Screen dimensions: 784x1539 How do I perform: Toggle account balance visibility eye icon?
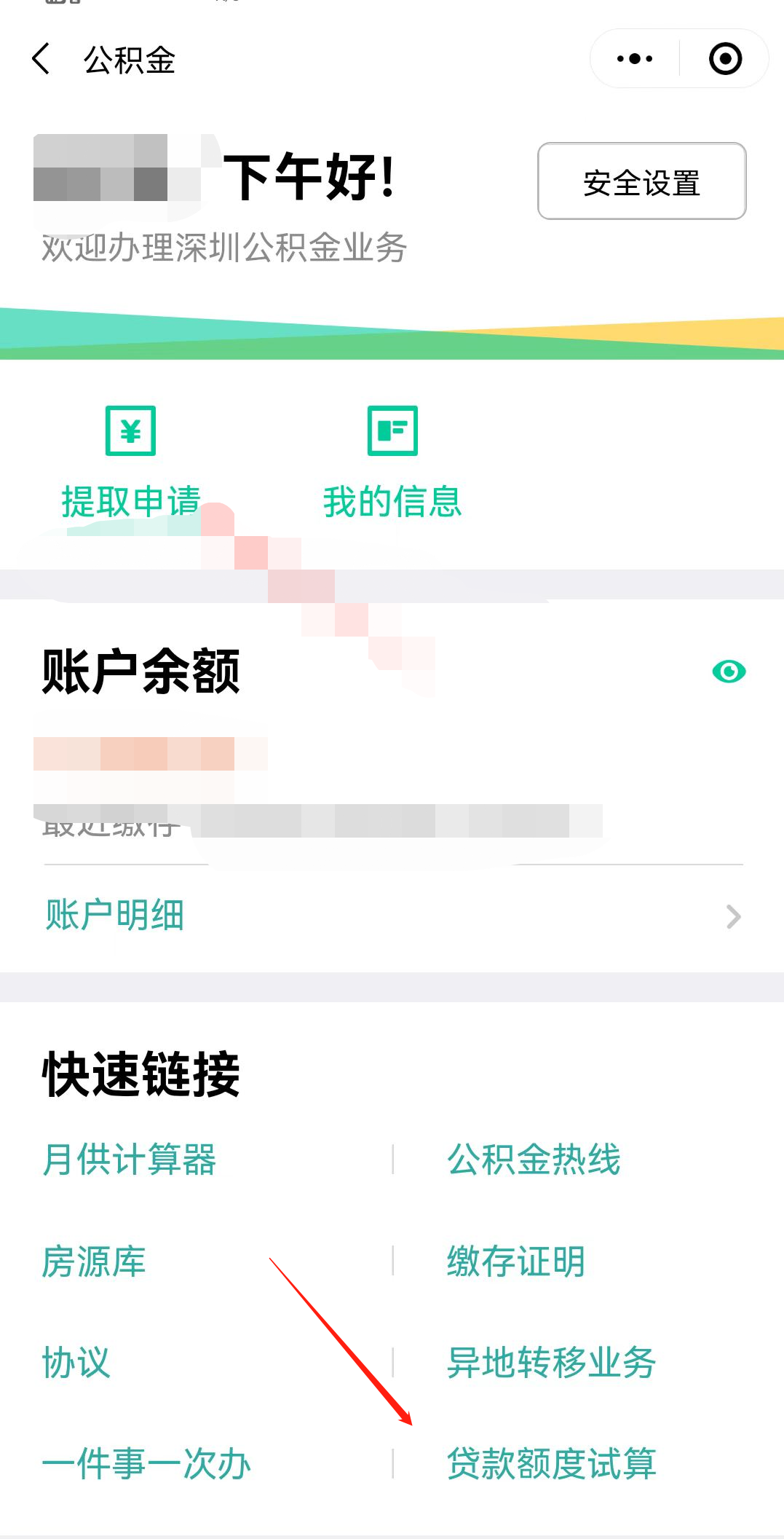[x=729, y=671]
